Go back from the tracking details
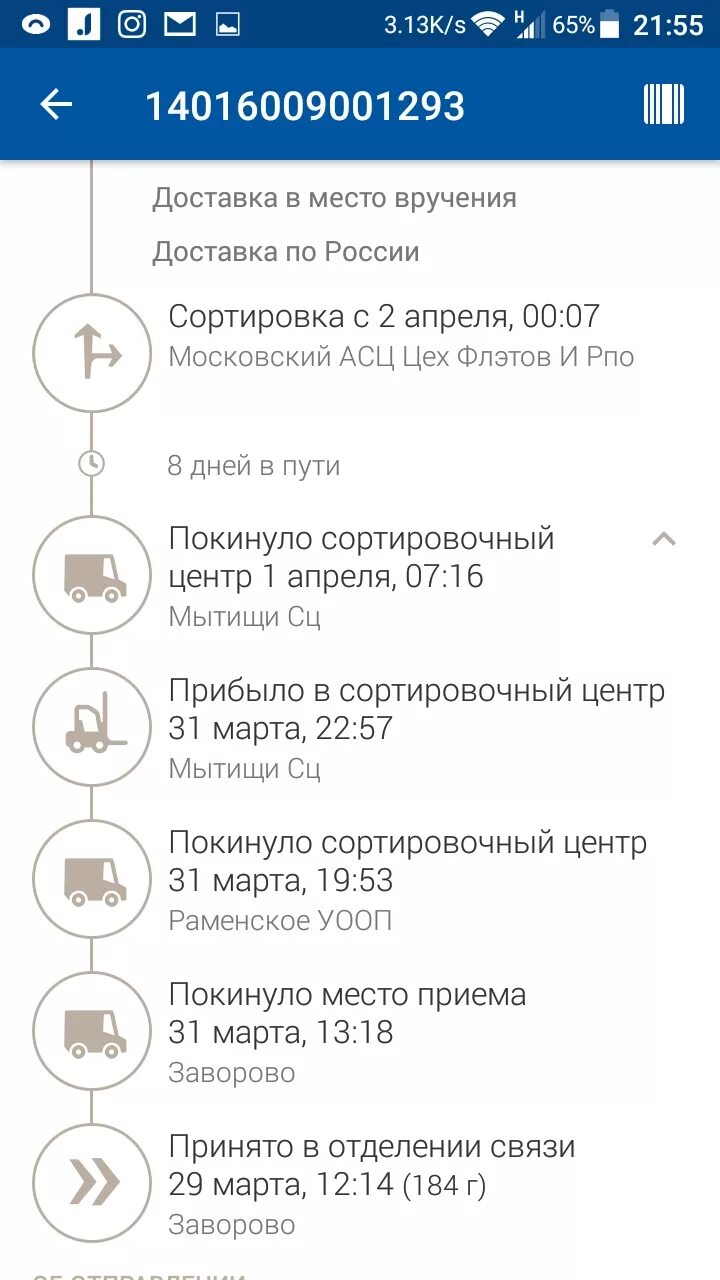This screenshot has width=720, height=1280. coord(56,105)
